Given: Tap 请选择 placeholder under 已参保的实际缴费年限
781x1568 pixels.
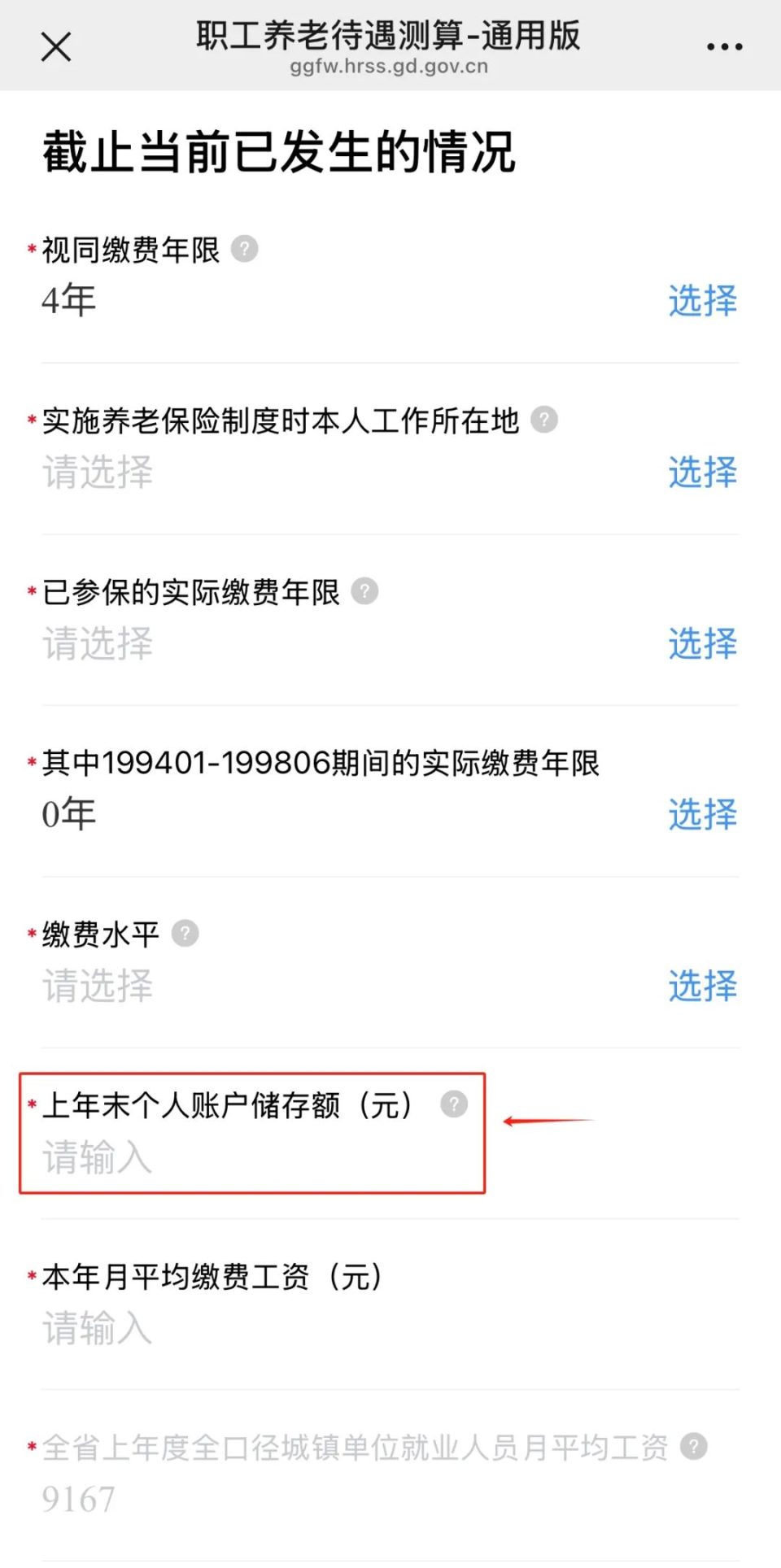Looking at the screenshot, I should (97, 643).
